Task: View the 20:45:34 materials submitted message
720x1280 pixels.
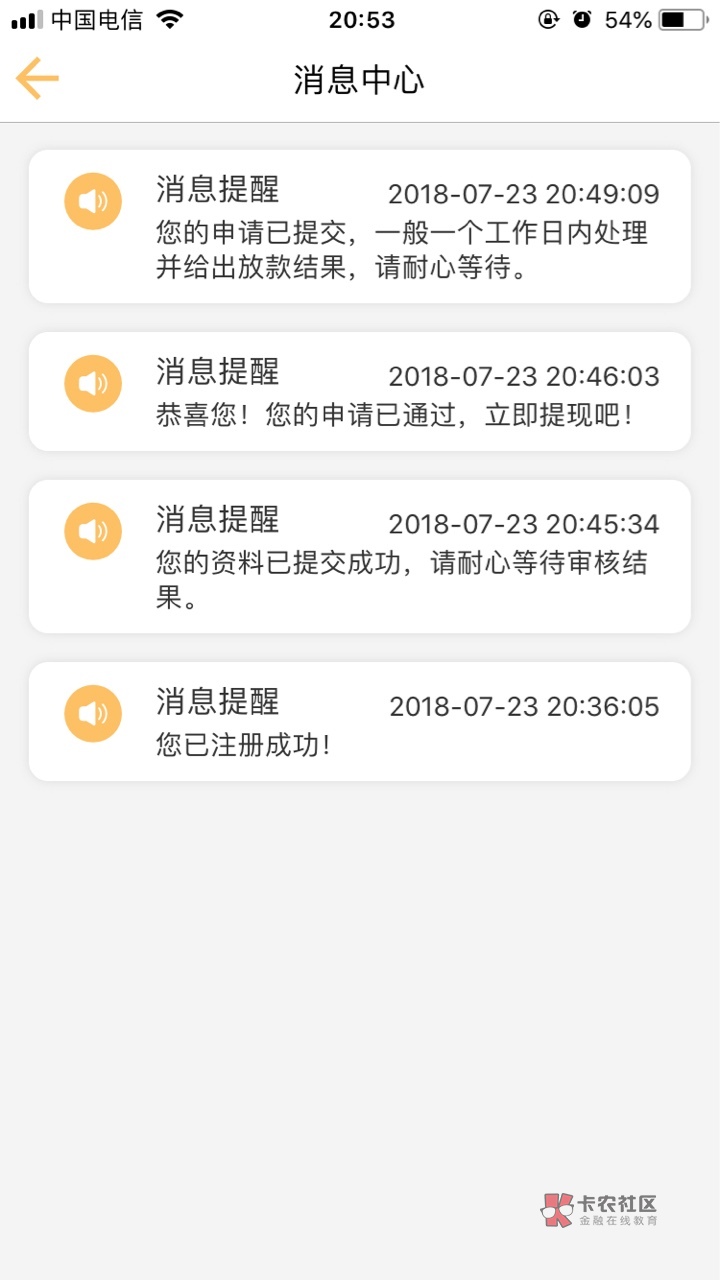Action: (x=359, y=557)
